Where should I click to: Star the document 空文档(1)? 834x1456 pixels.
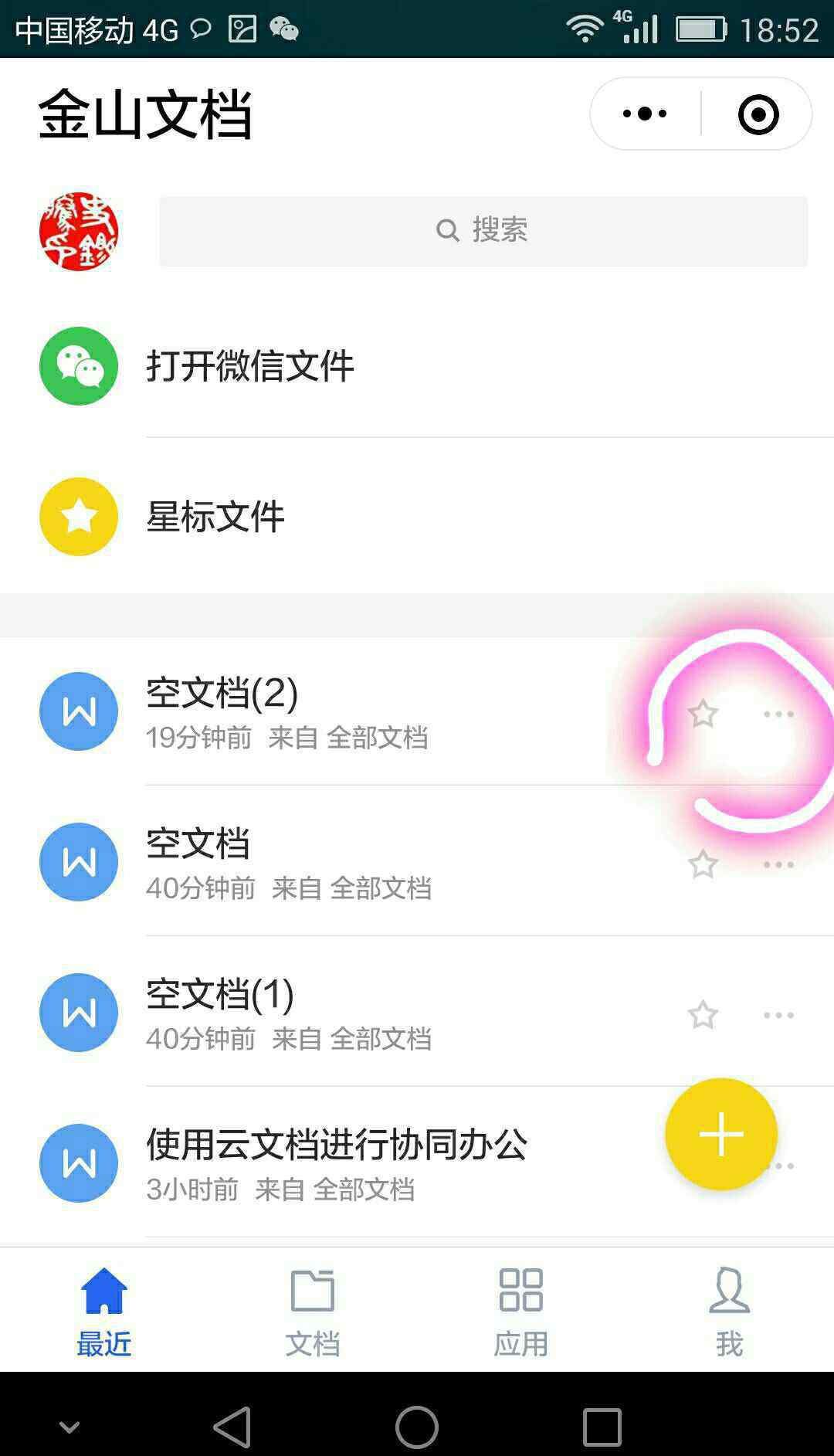tap(703, 1015)
